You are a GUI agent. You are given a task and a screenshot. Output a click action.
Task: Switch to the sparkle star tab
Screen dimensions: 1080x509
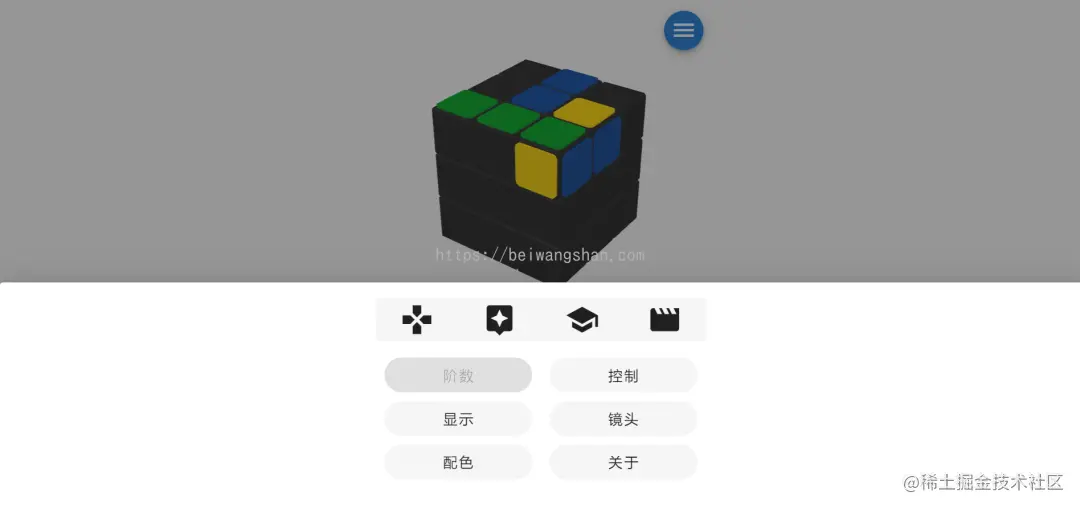(499, 320)
